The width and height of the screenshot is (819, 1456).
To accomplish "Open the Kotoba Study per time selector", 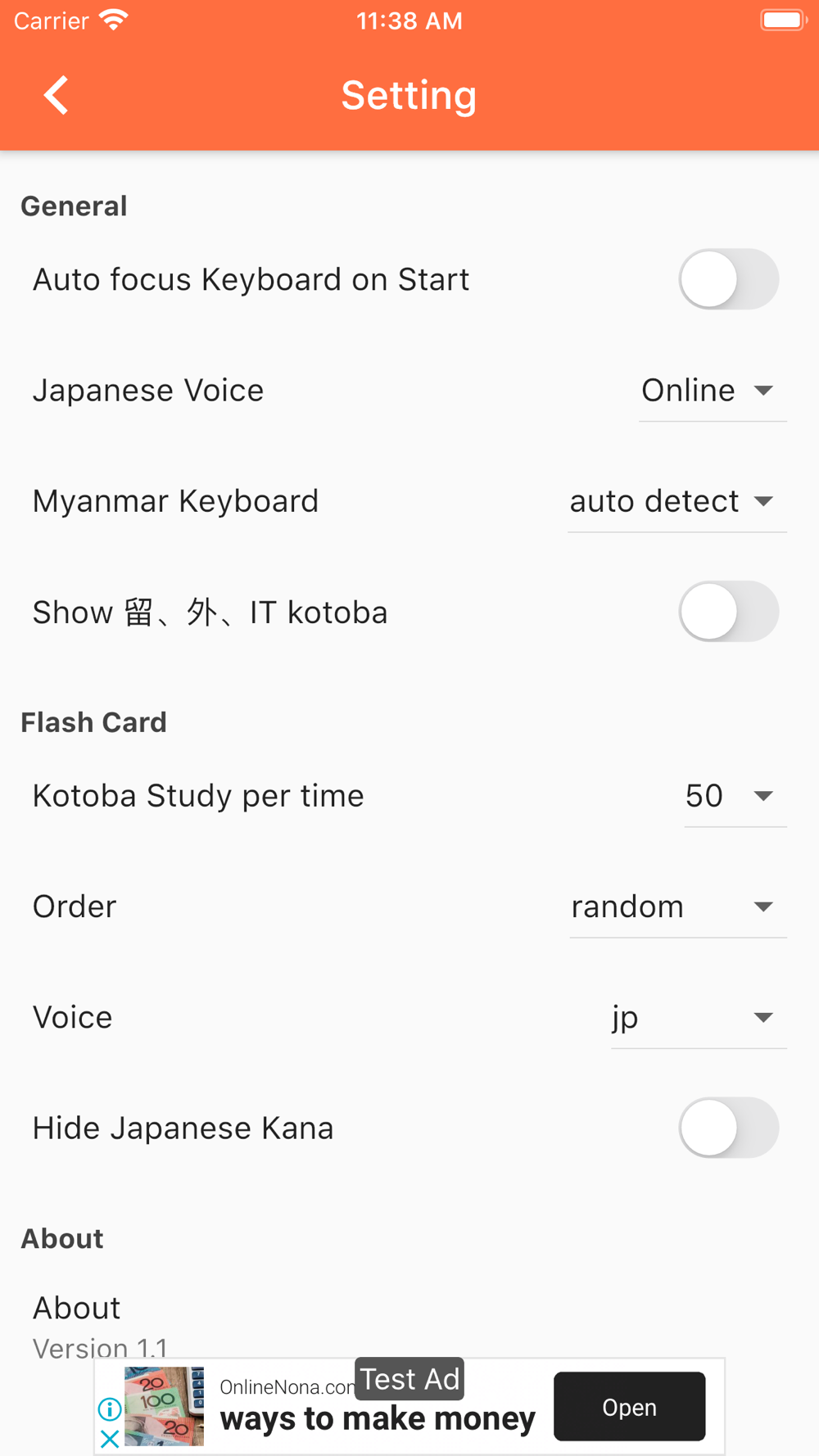I will (735, 795).
